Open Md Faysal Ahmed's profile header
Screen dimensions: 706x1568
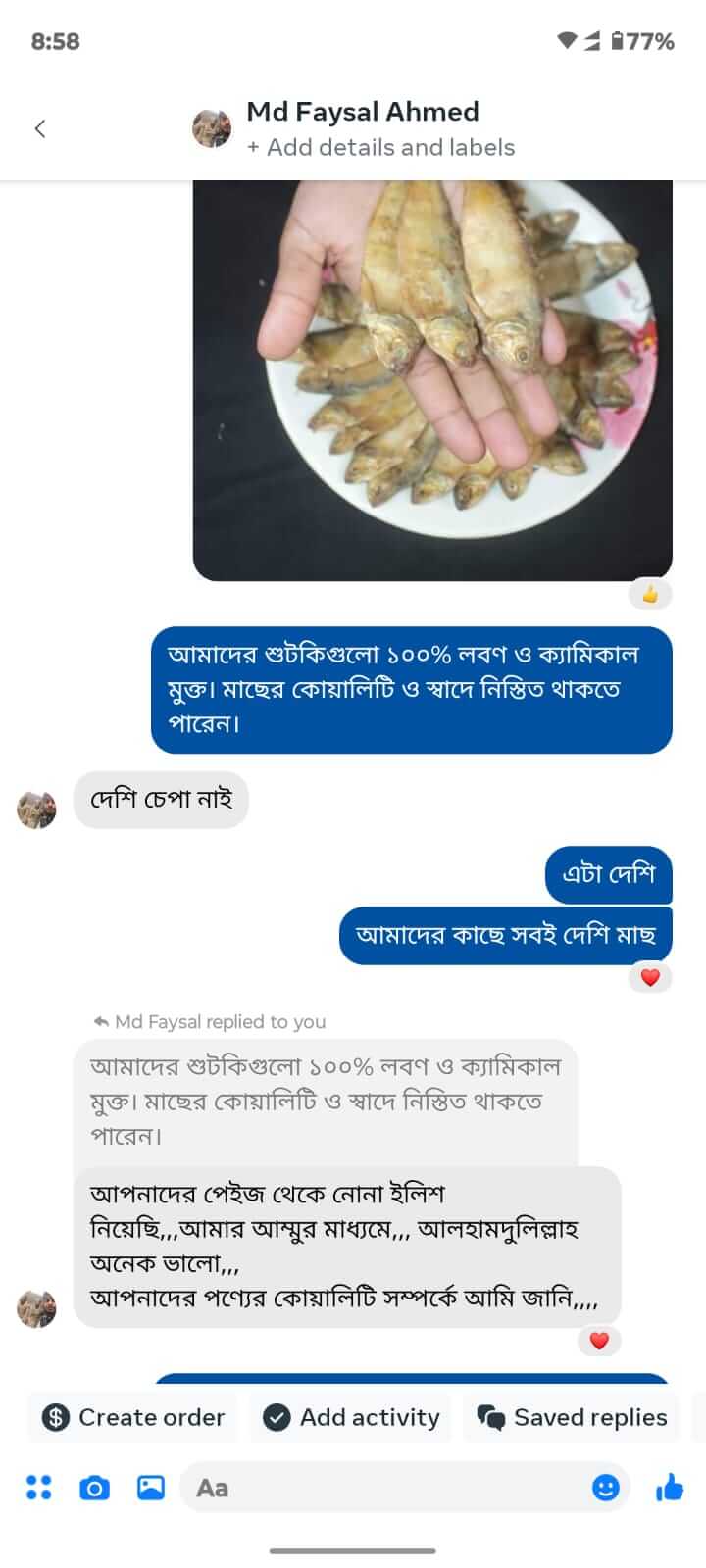tap(362, 112)
